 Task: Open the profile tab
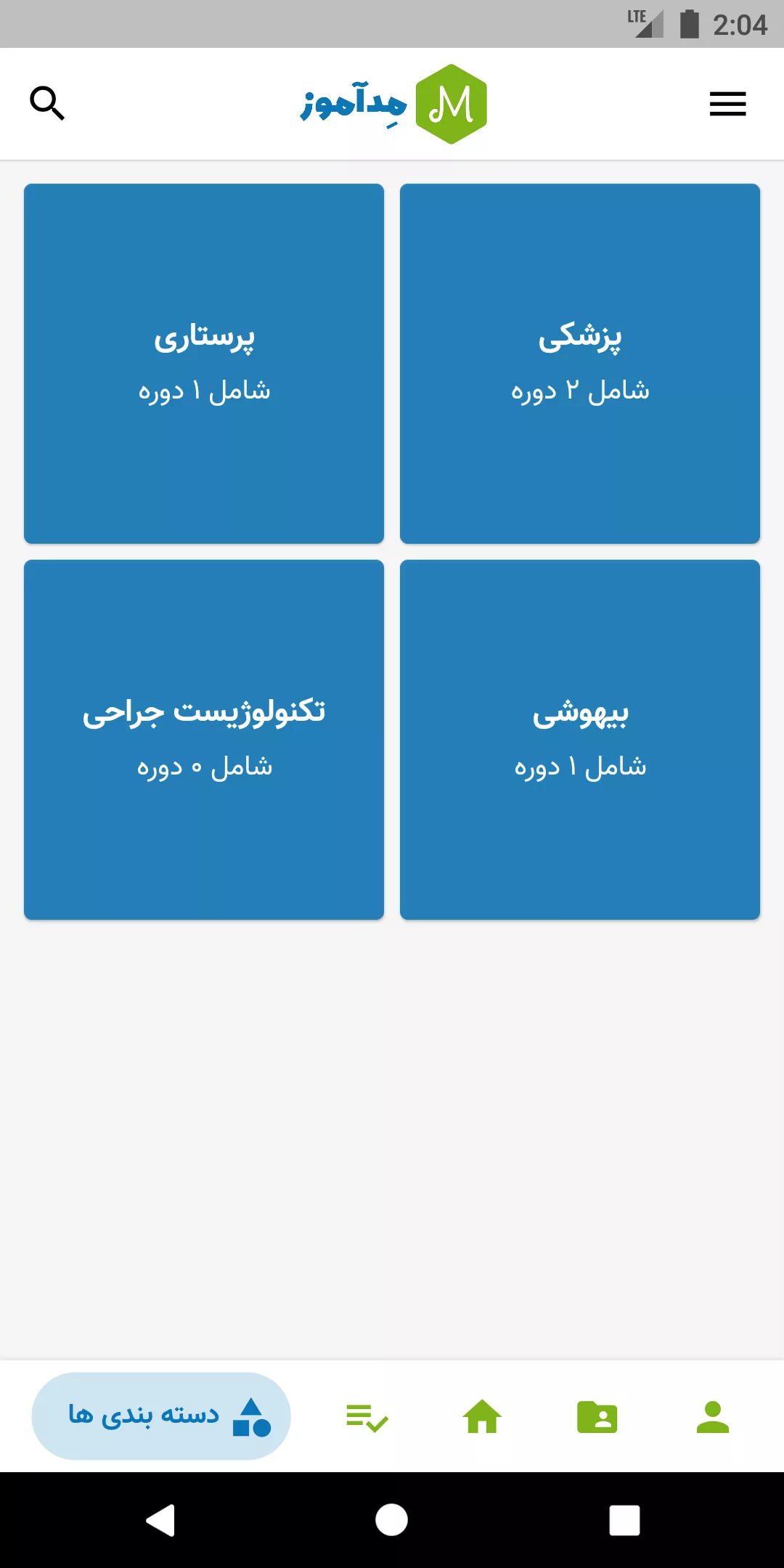712,1417
